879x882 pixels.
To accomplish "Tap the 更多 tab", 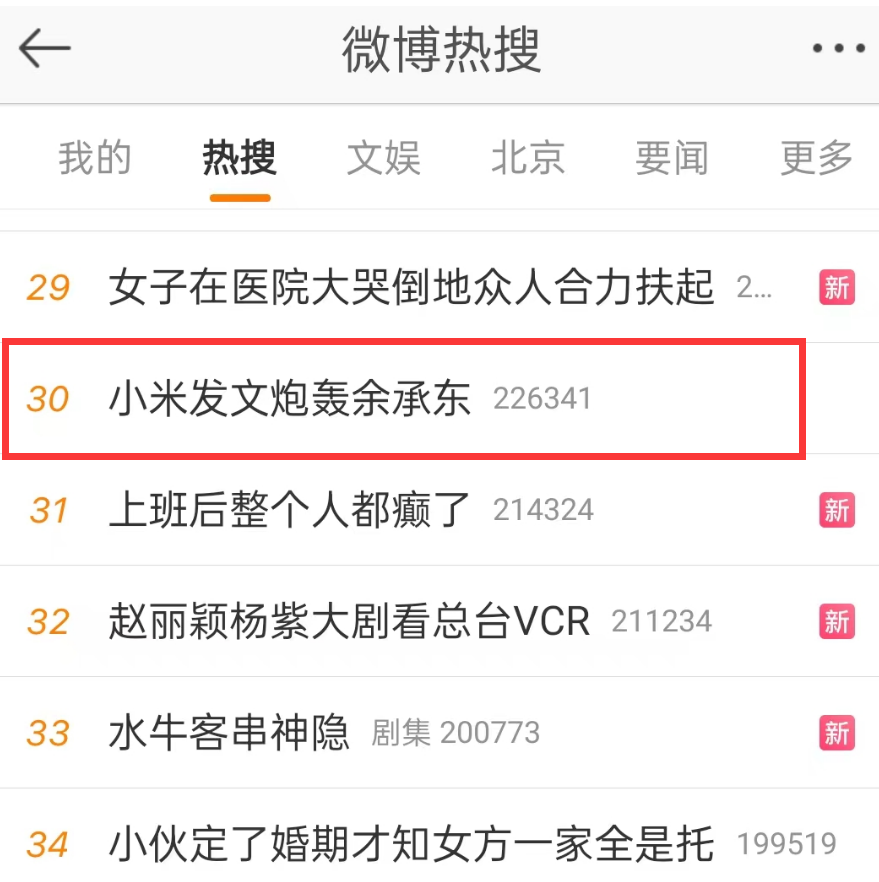I will [817, 158].
